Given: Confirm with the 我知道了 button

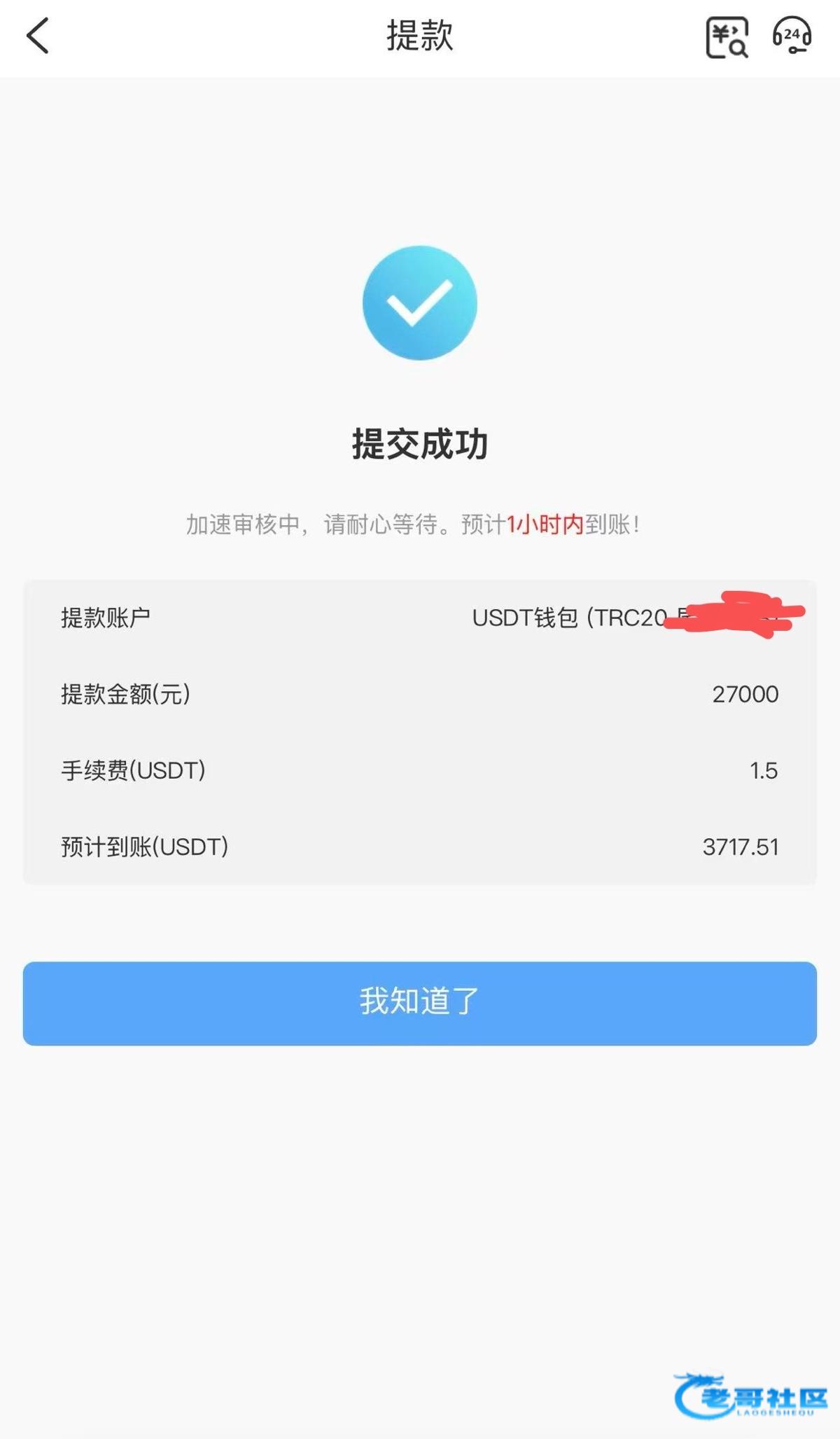Looking at the screenshot, I should tap(419, 1003).
